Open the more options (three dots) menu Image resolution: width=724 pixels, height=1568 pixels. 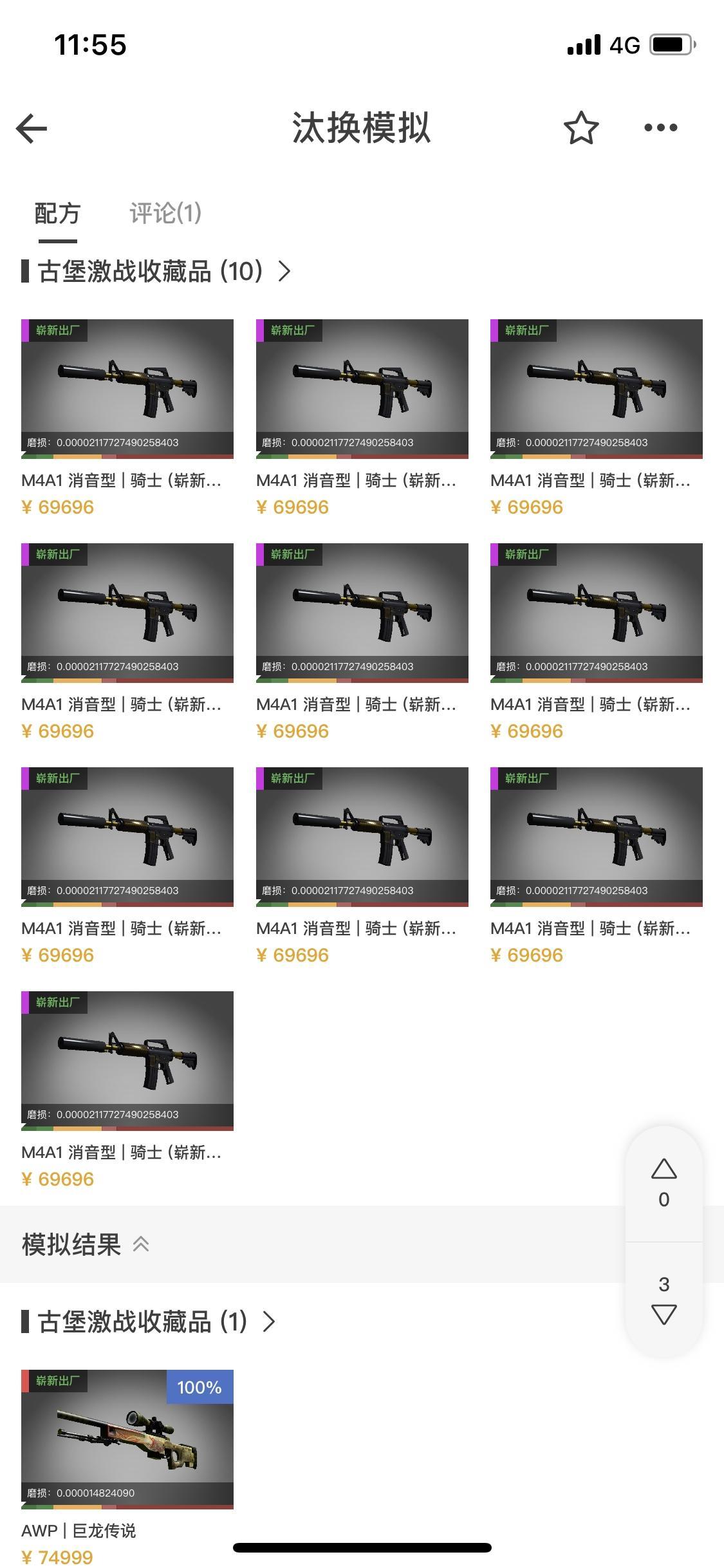point(661,127)
